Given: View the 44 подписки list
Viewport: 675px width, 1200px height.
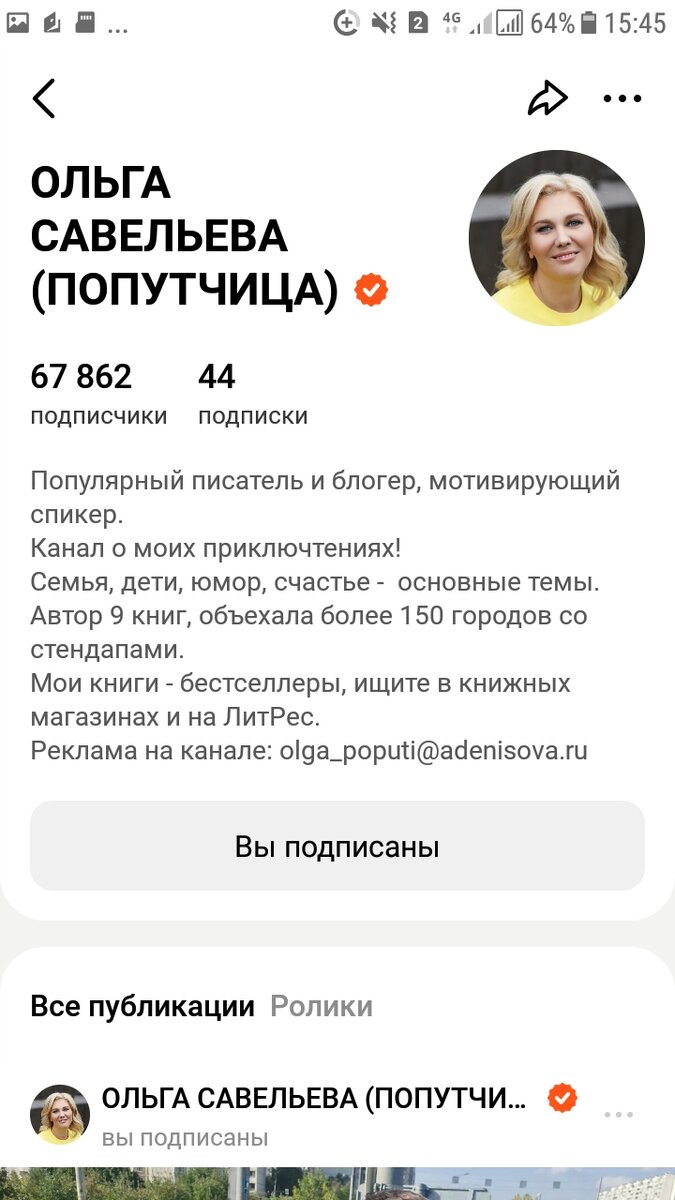Looking at the screenshot, I should [252, 393].
